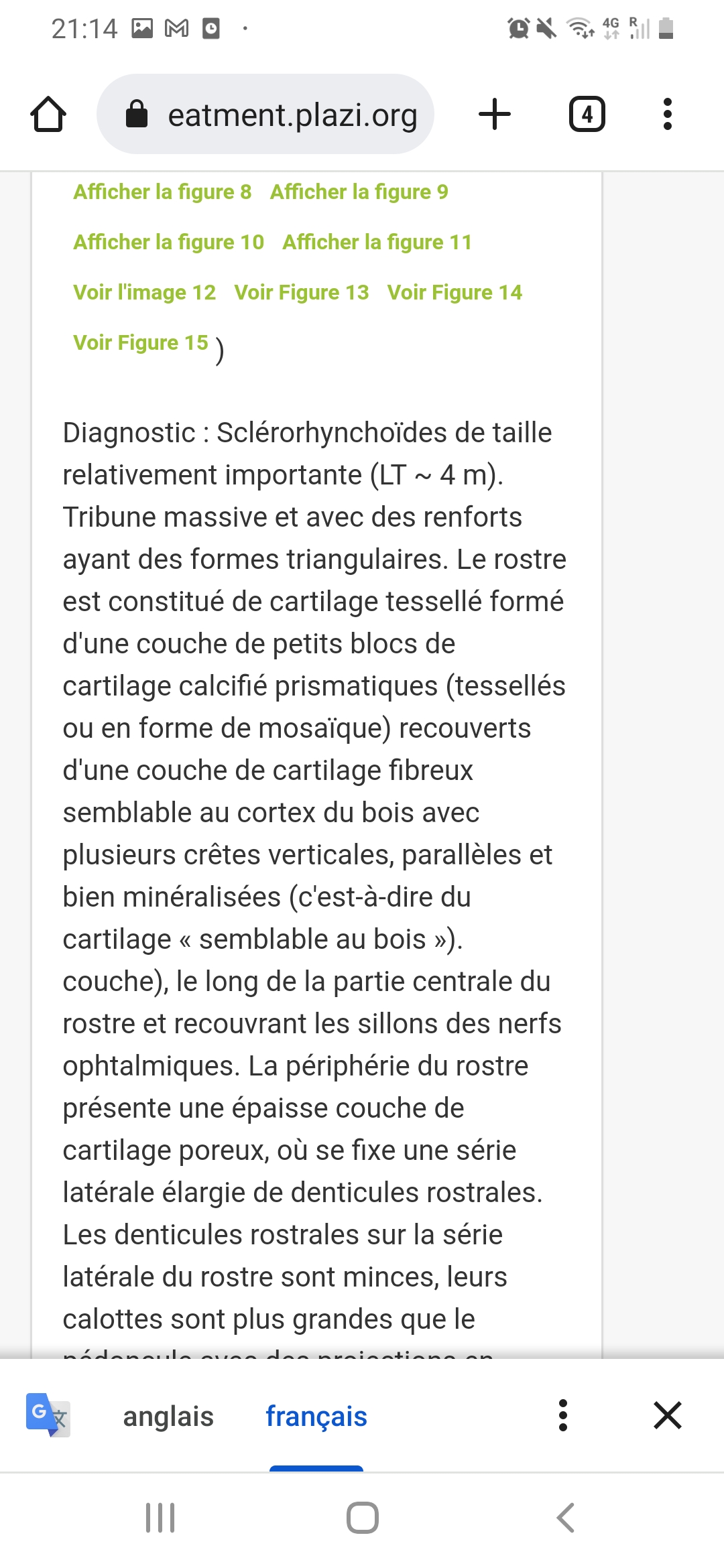Open the recent apps view
Screen dimensions: 724x1568
[x=160, y=1518]
